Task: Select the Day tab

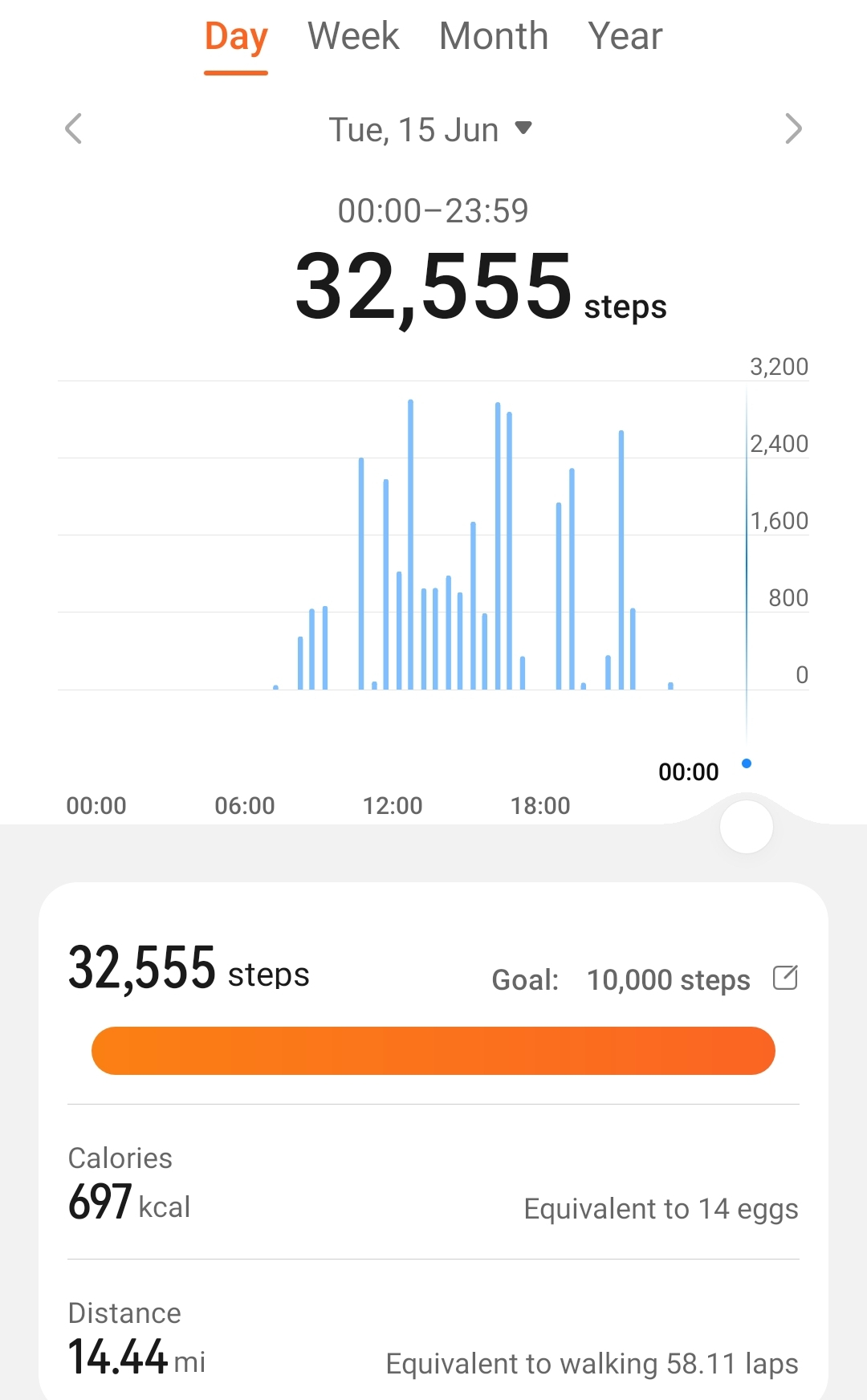Action: (x=236, y=37)
